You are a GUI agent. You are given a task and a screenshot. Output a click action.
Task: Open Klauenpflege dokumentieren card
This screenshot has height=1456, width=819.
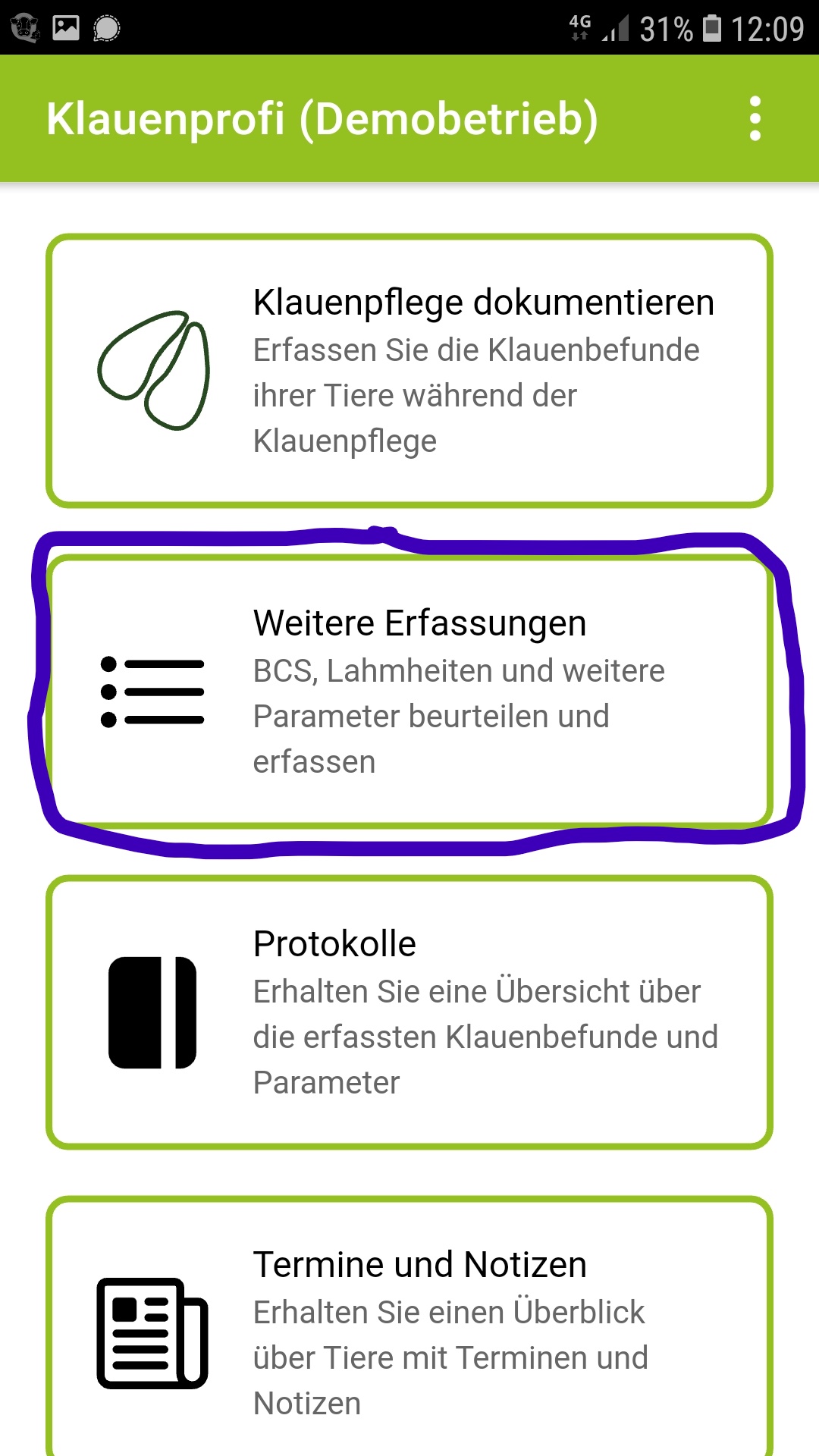tap(409, 370)
